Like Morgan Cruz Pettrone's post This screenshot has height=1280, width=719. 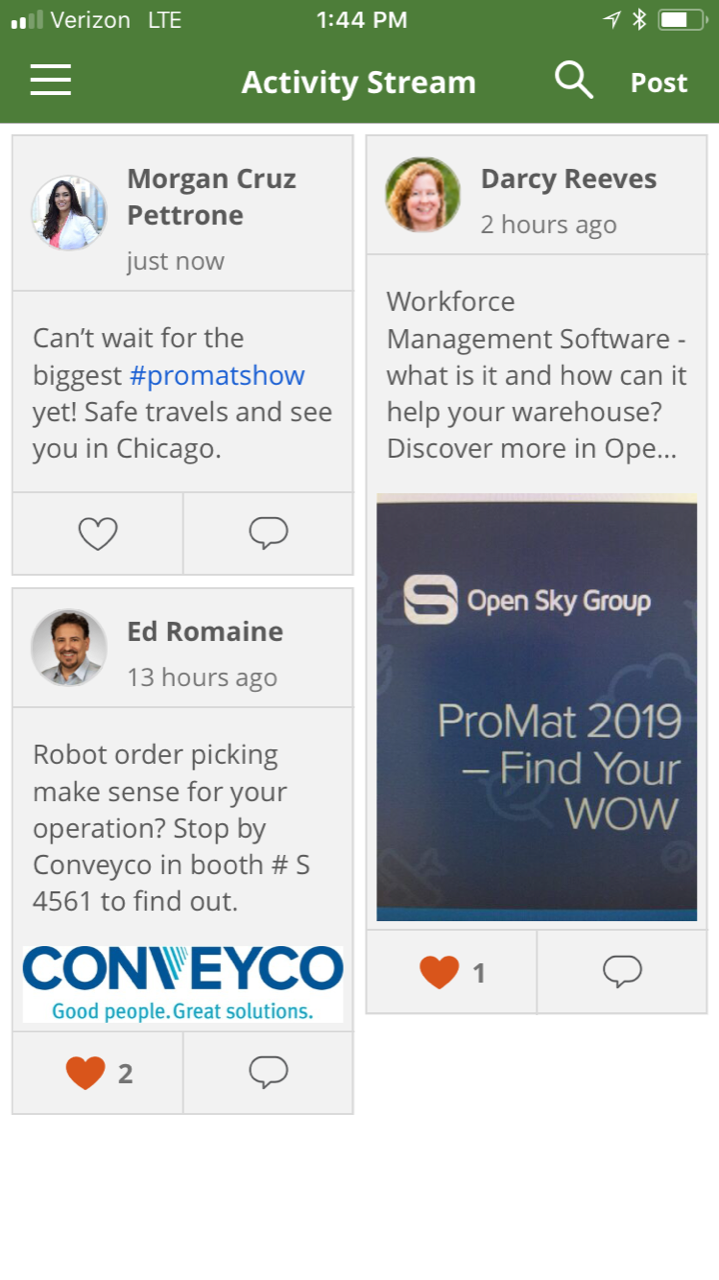click(98, 533)
